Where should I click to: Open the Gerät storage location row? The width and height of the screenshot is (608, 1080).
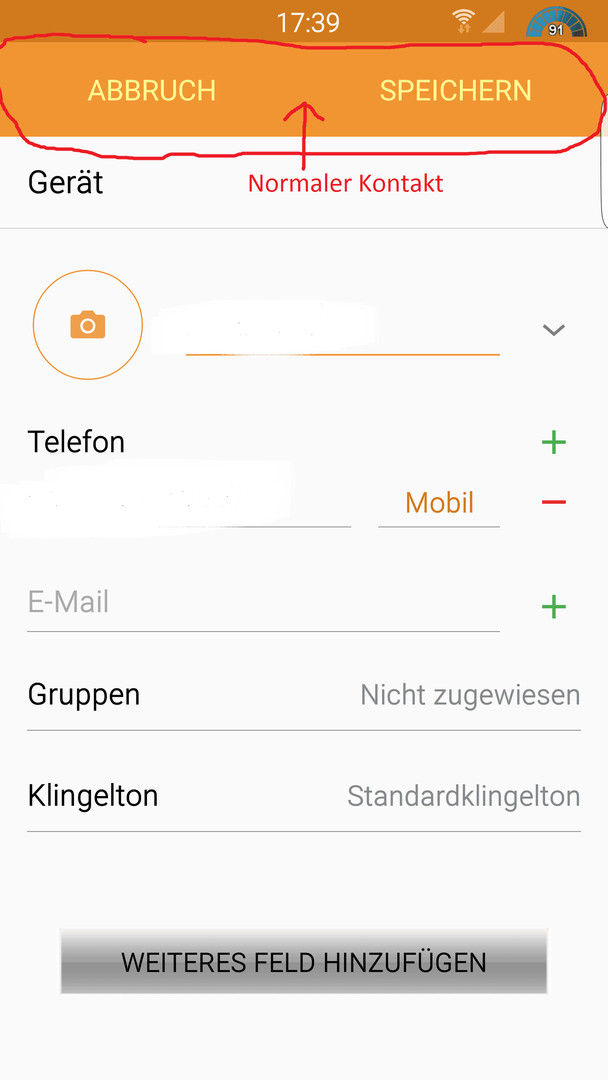pos(304,183)
